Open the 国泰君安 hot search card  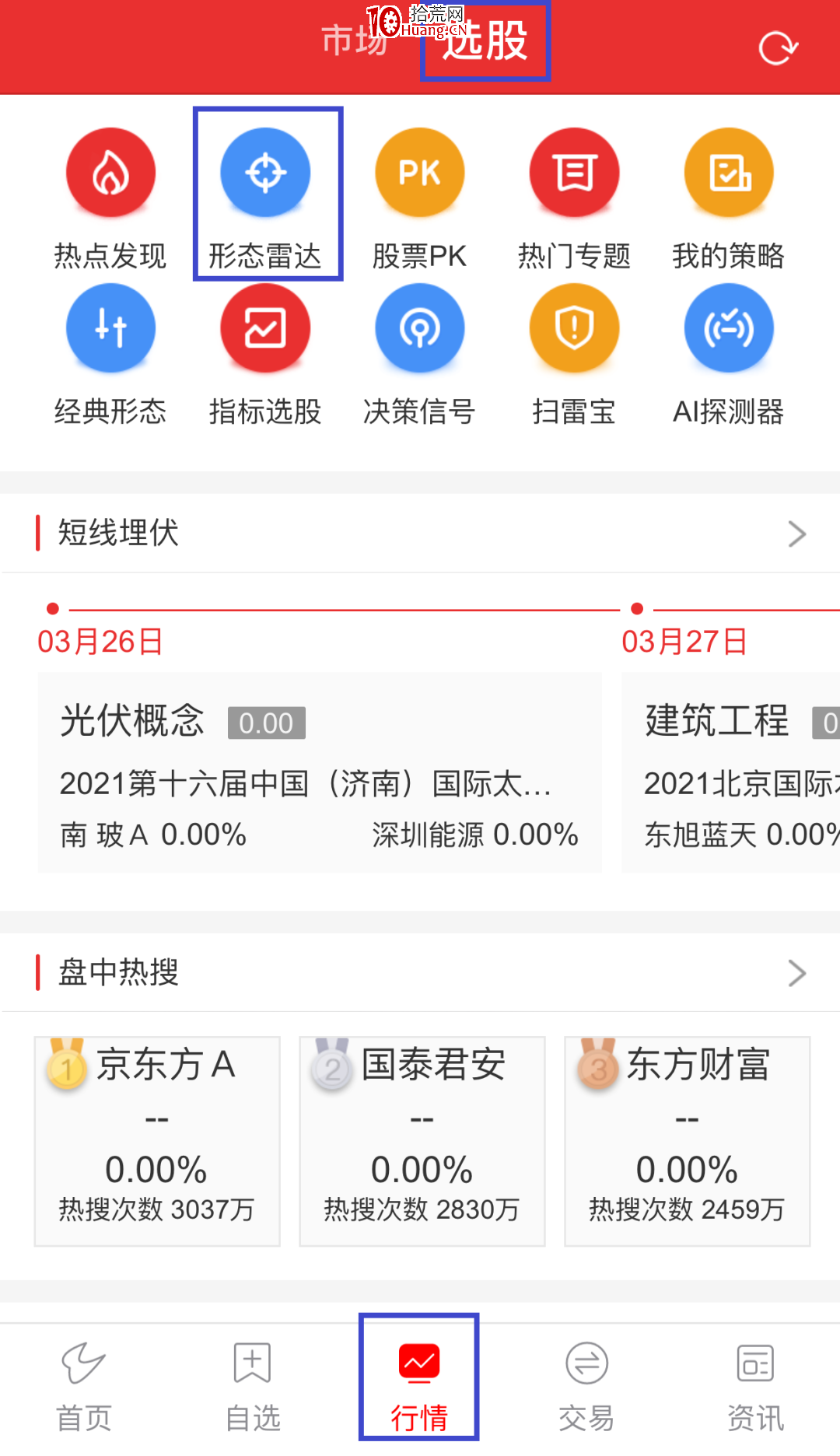pyautogui.click(x=422, y=1141)
